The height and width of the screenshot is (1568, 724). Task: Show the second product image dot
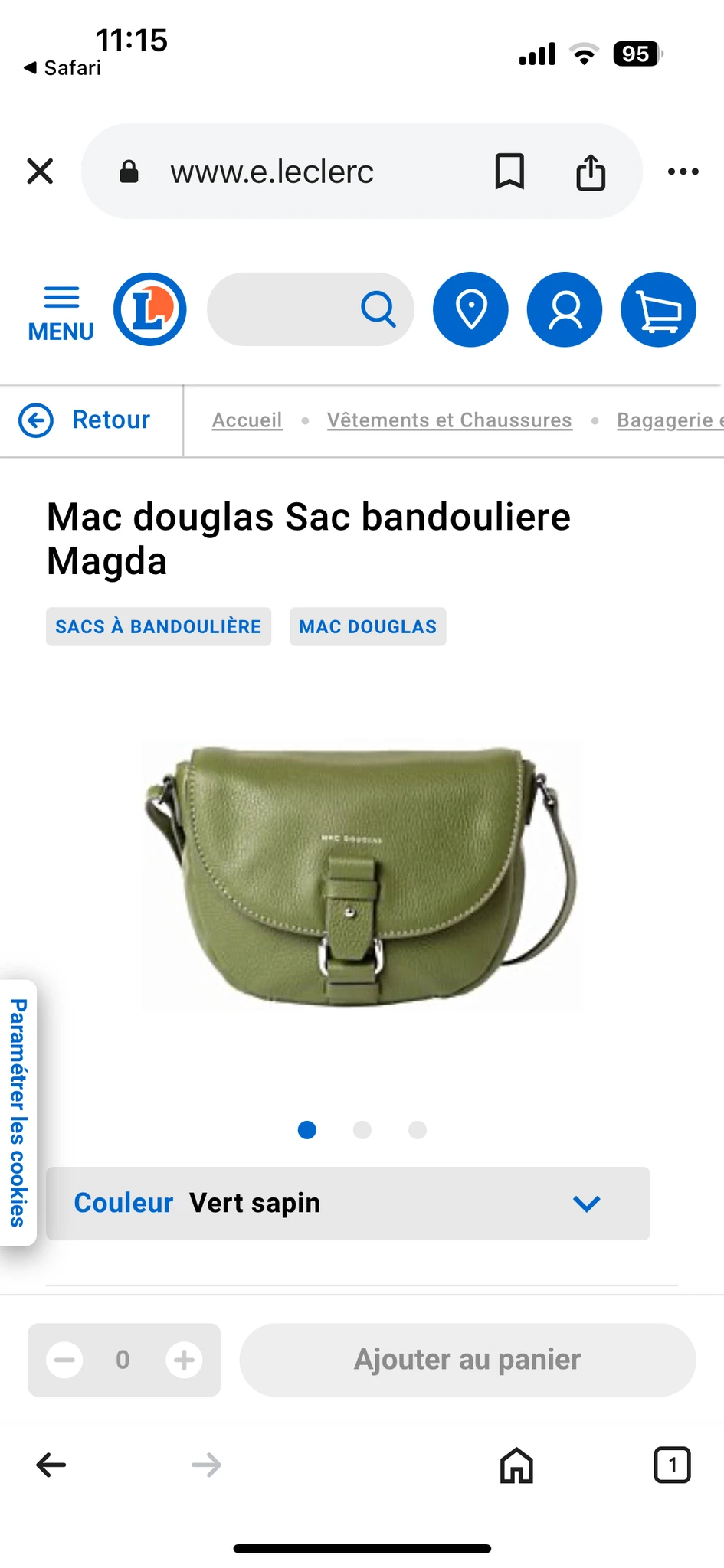362,1130
